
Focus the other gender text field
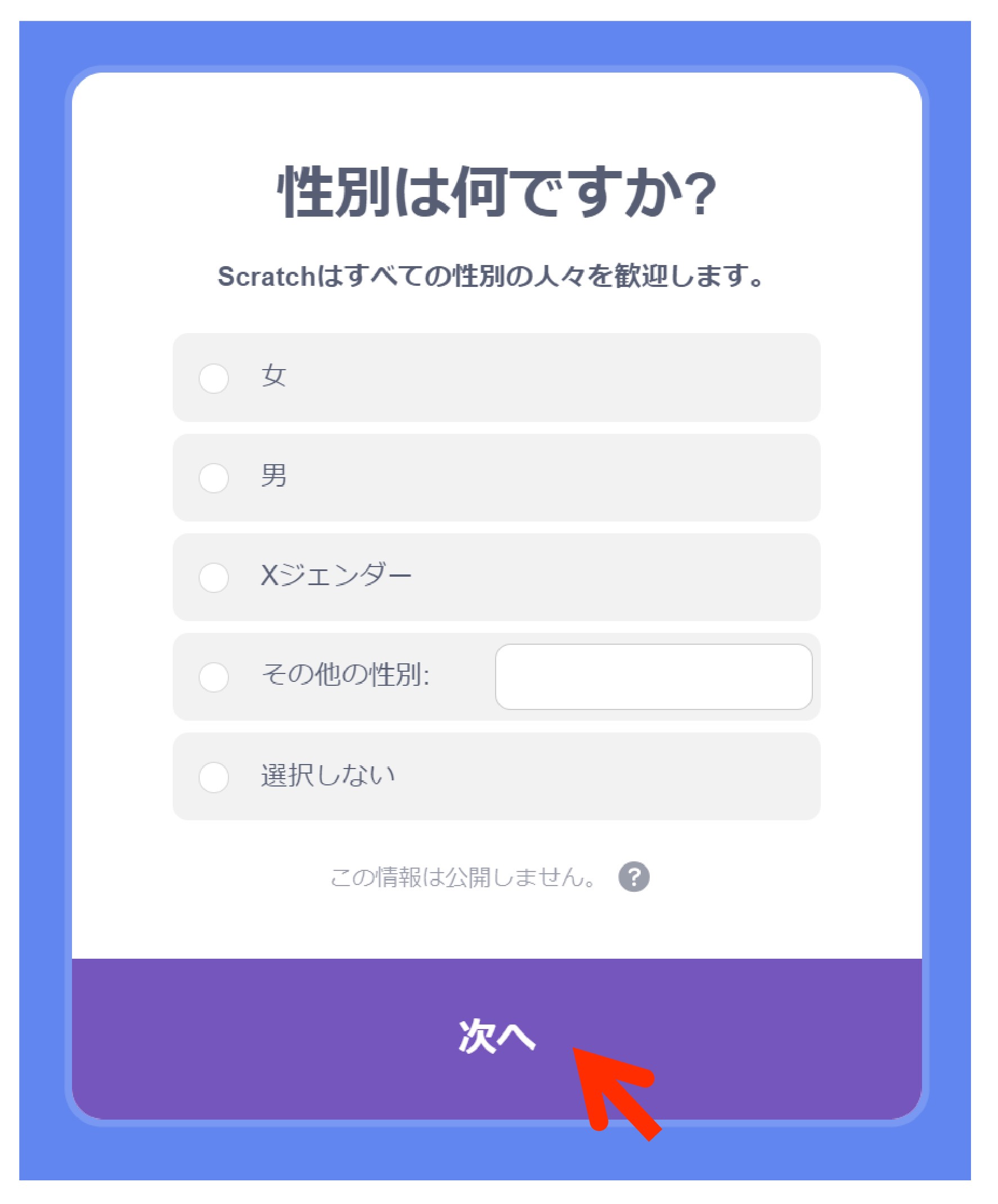coord(654,677)
